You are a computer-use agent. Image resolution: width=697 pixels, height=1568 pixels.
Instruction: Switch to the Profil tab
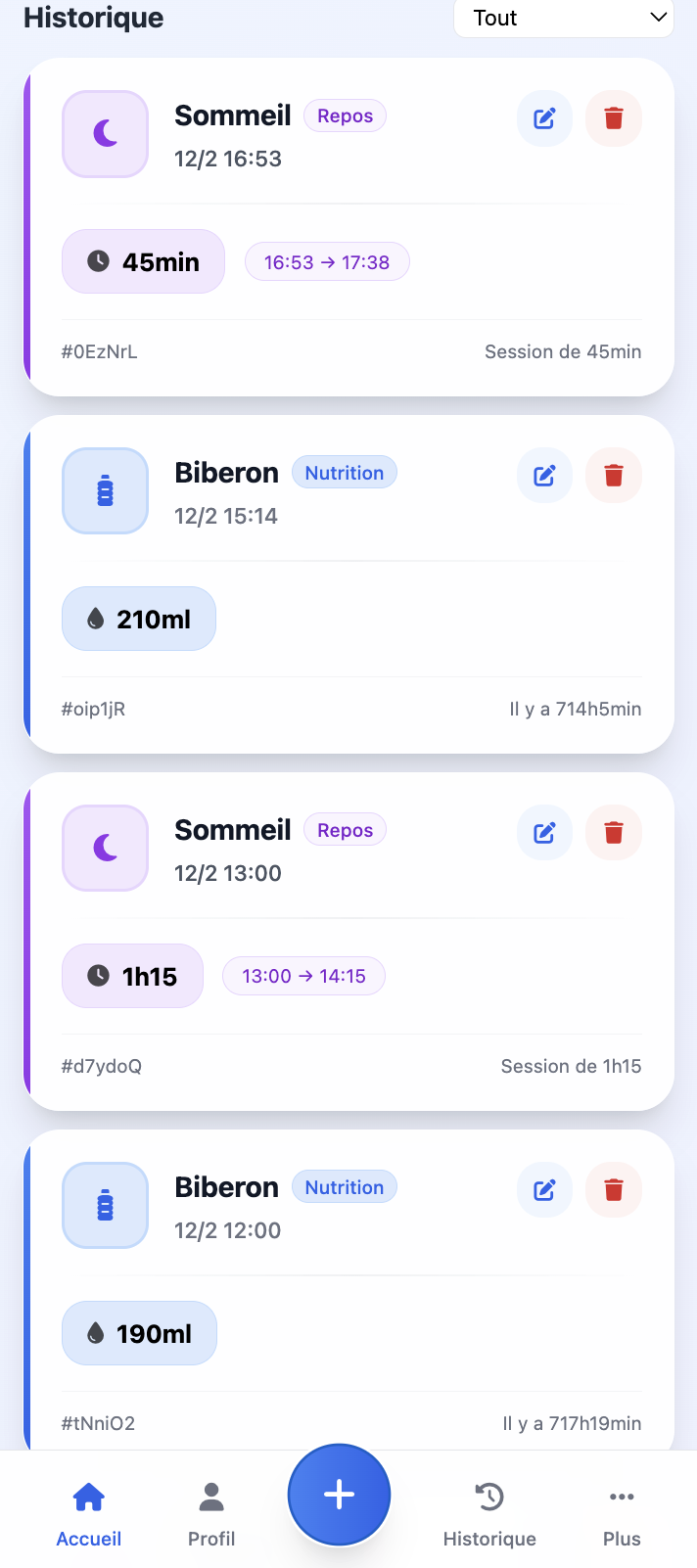pos(211,1512)
